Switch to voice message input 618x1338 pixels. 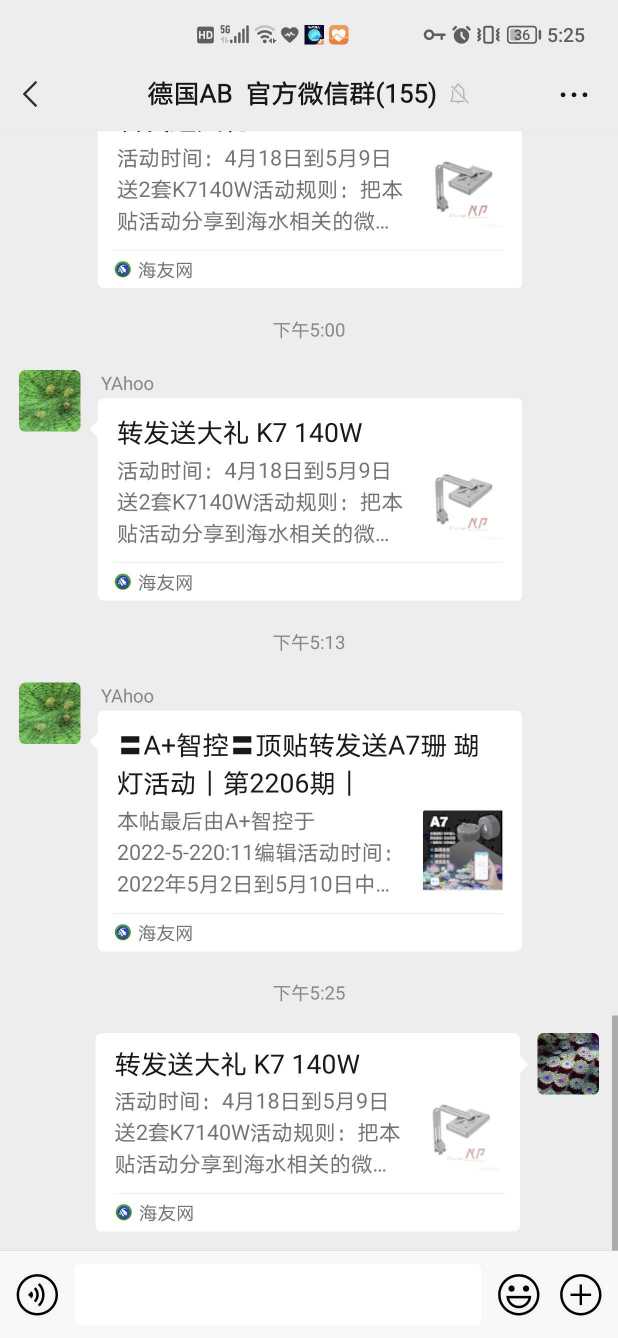click(37, 1295)
